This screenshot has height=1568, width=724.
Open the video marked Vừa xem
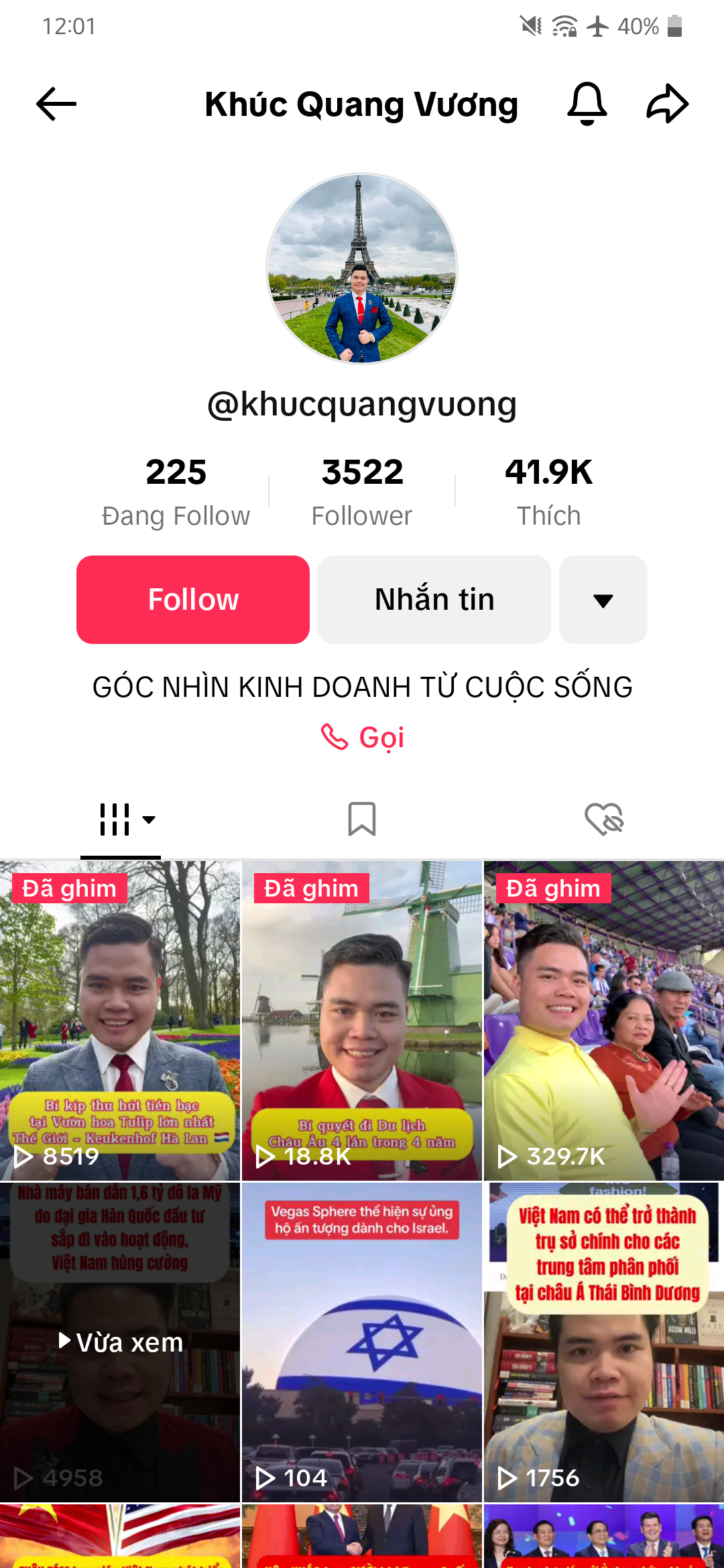click(x=120, y=1342)
